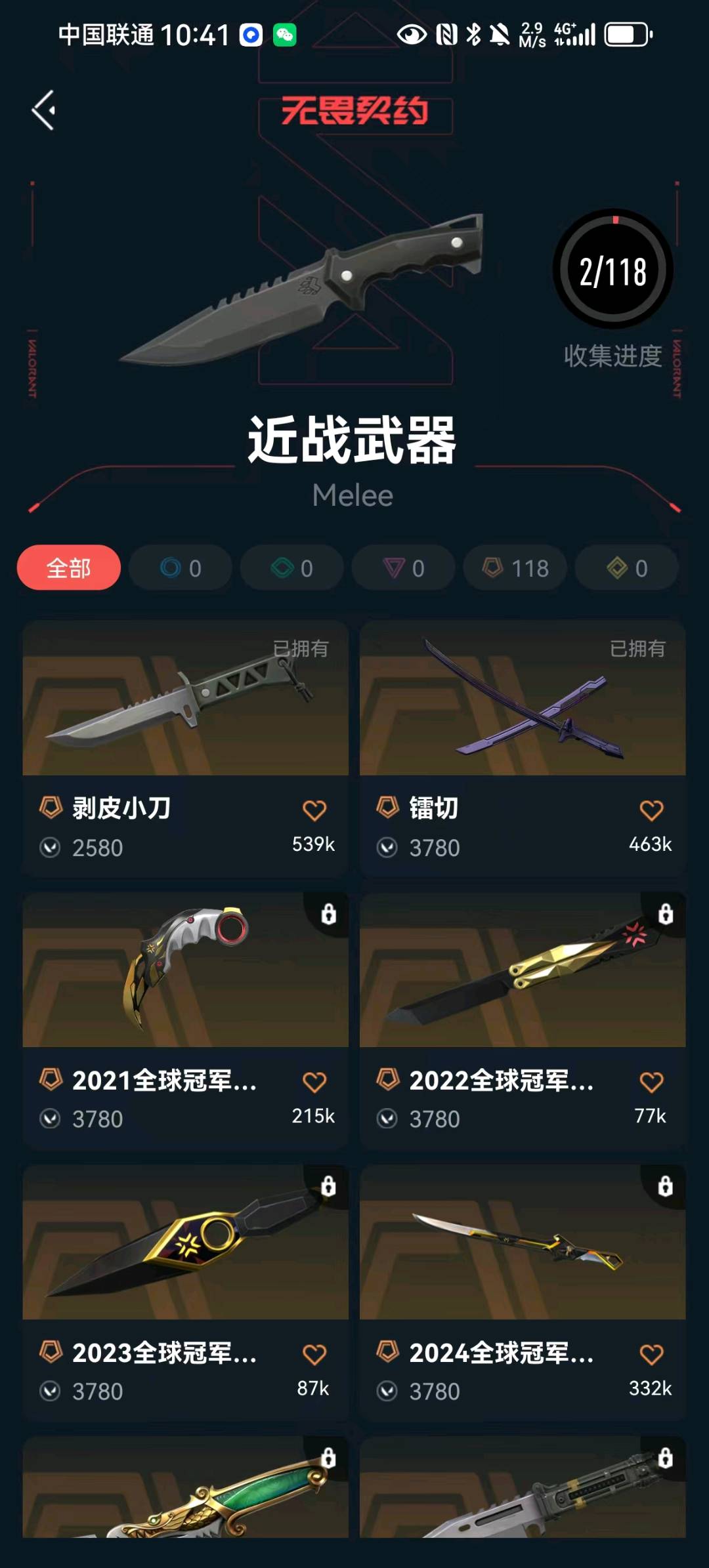Screen dimensions: 709x1568
Task: Open the 2023全球冠军 kunai card
Action: click(x=185, y=1242)
